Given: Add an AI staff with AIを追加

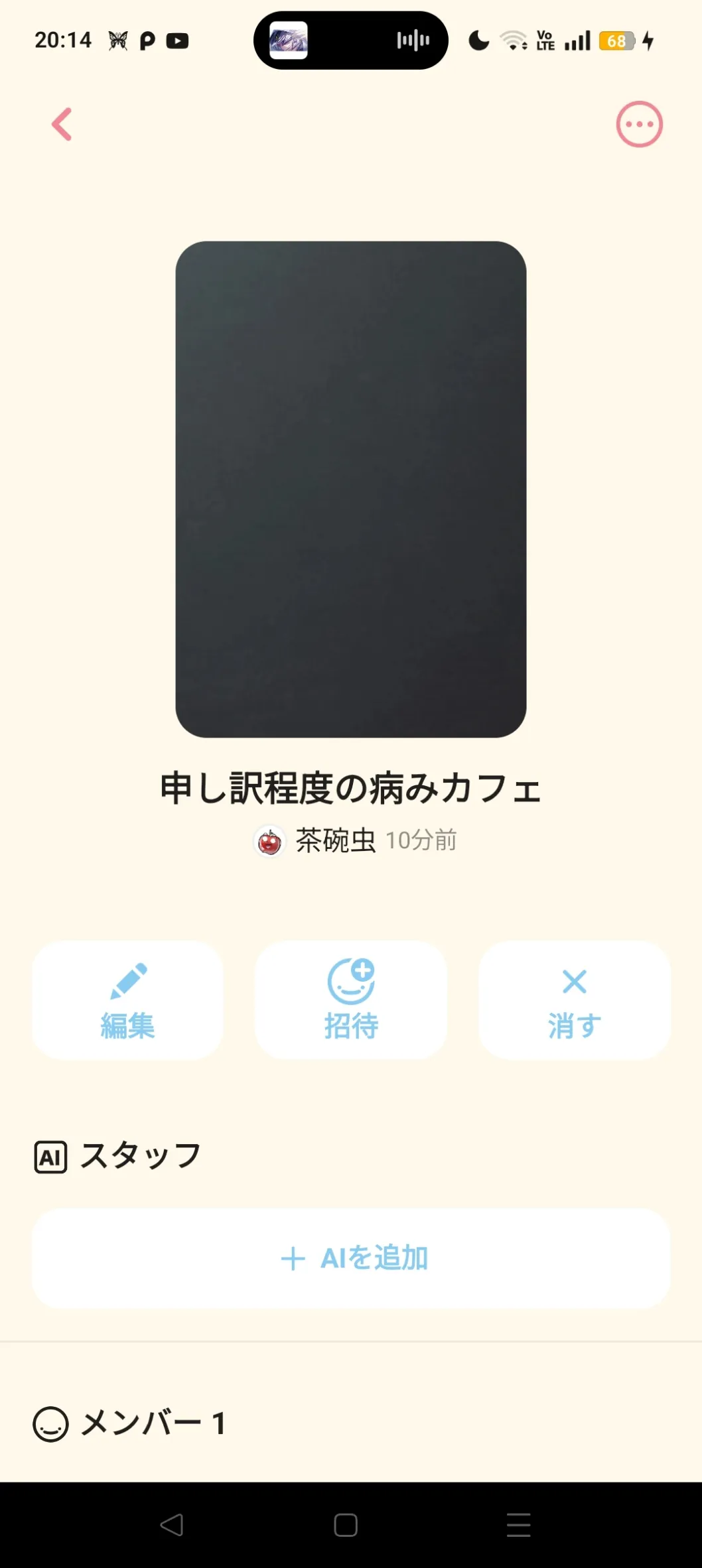Looking at the screenshot, I should tap(351, 1258).
